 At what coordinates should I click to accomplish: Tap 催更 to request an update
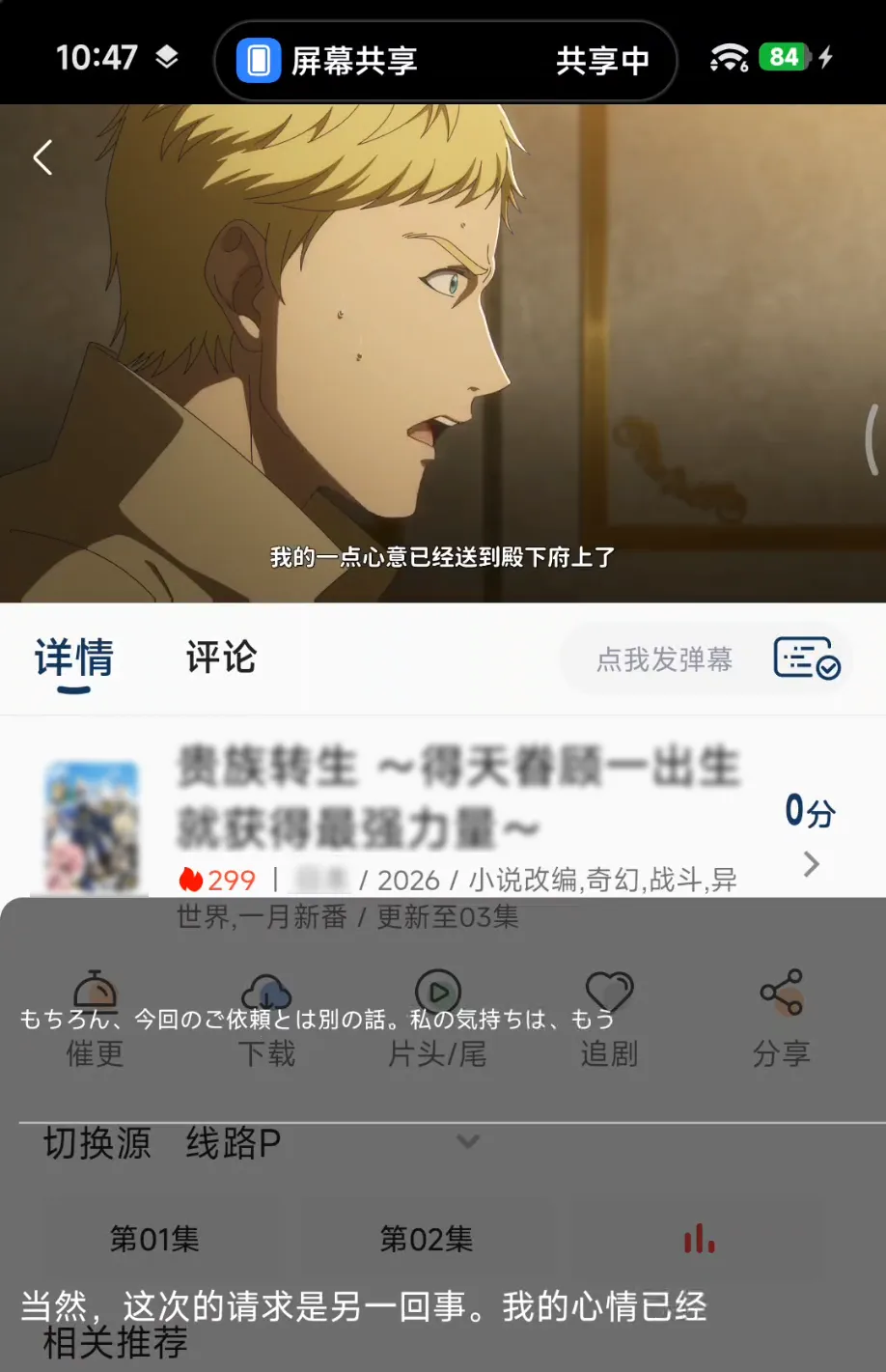click(x=95, y=1019)
